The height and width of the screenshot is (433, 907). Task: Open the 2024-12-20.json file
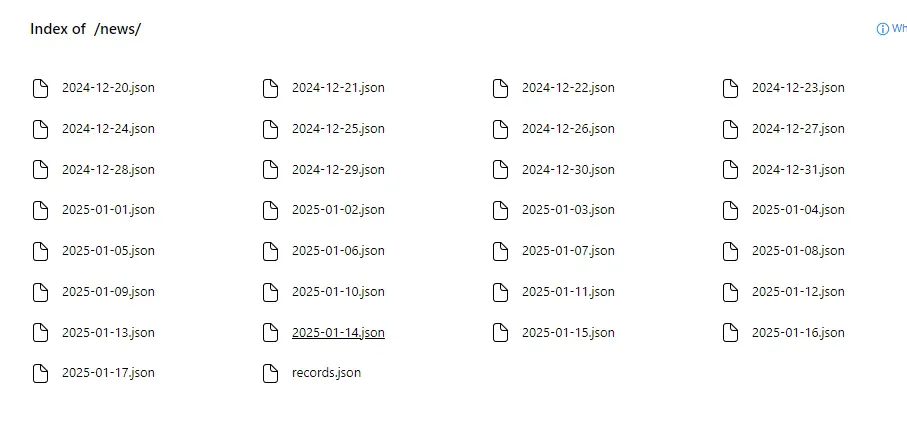point(108,88)
